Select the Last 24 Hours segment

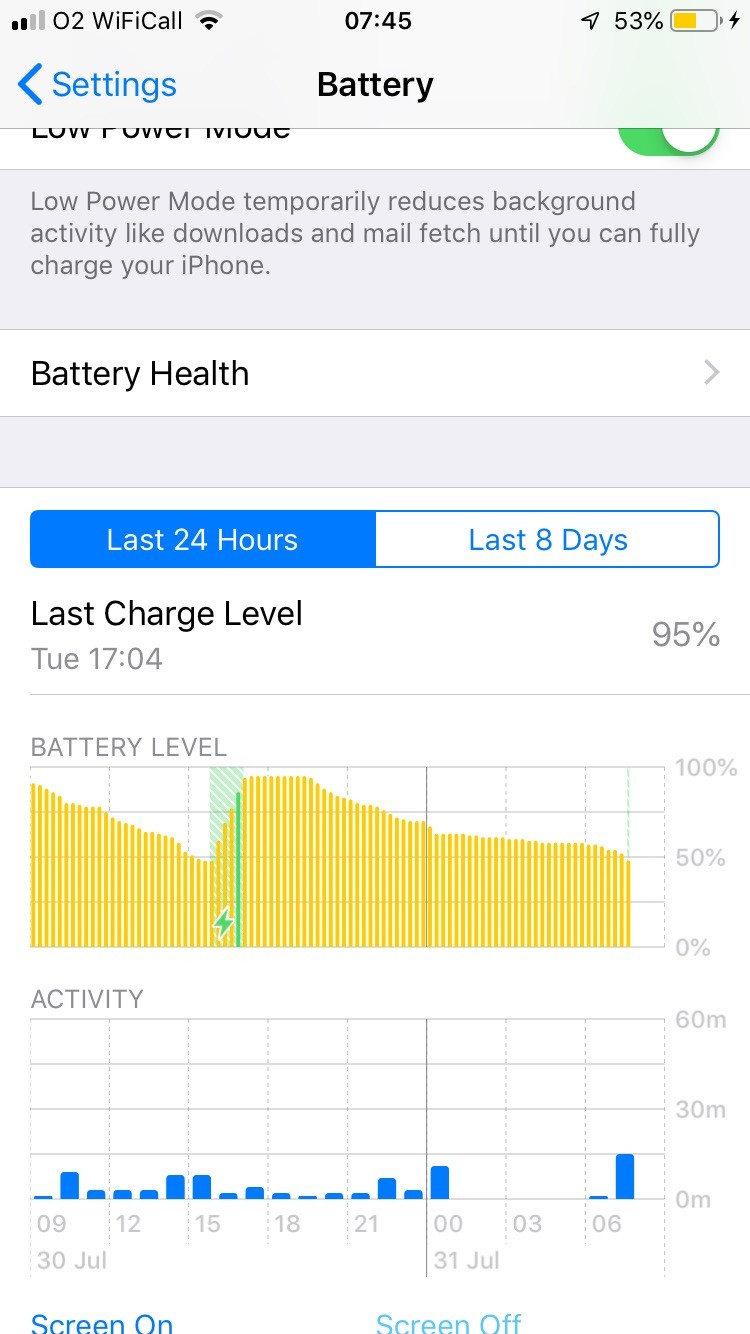coord(203,540)
